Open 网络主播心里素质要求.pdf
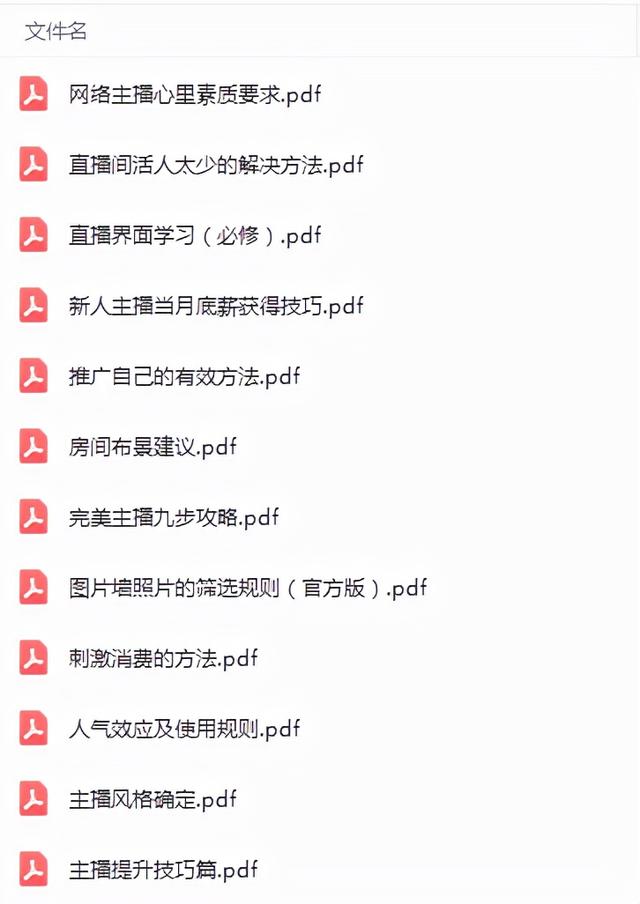The width and height of the screenshot is (640, 904). coord(194,95)
